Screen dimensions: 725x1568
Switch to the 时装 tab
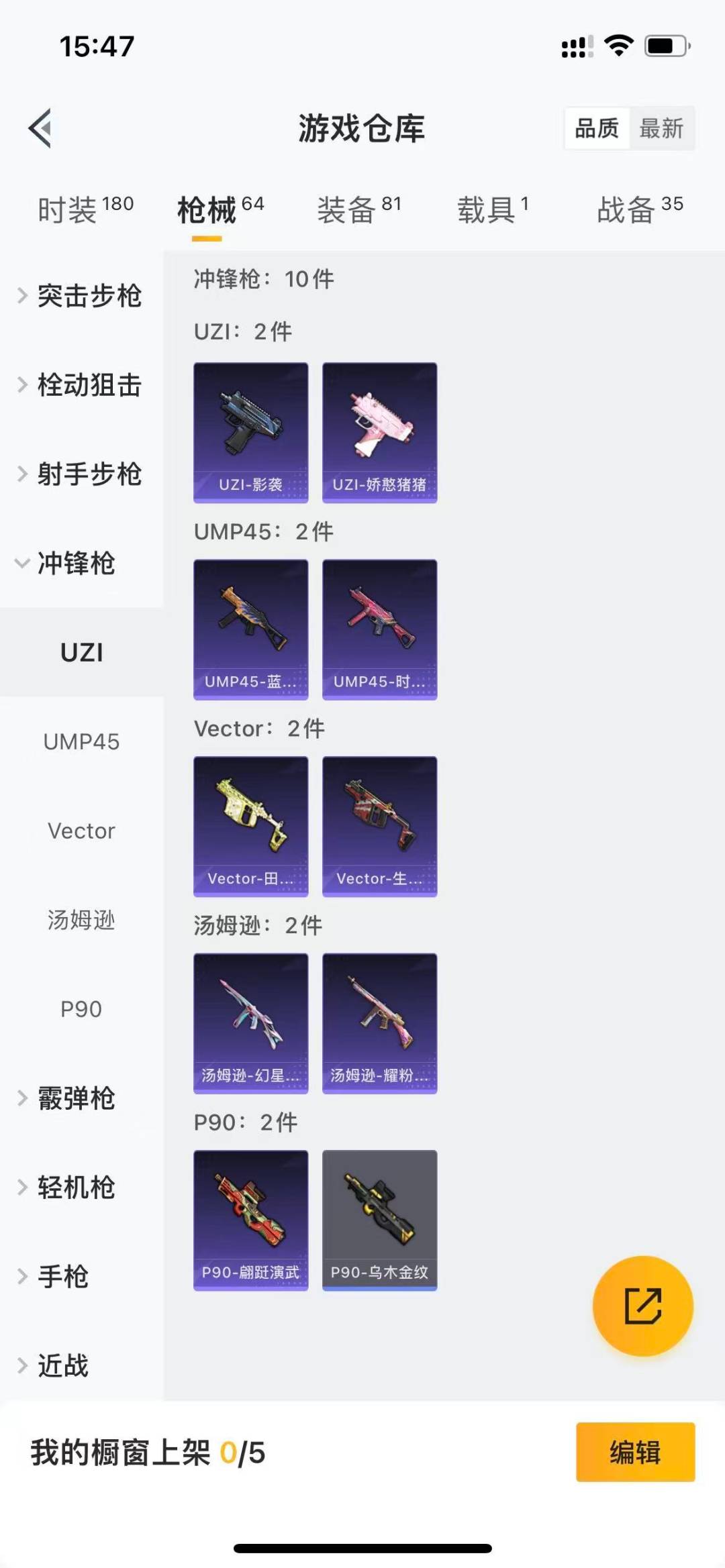(x=85, y=210)
